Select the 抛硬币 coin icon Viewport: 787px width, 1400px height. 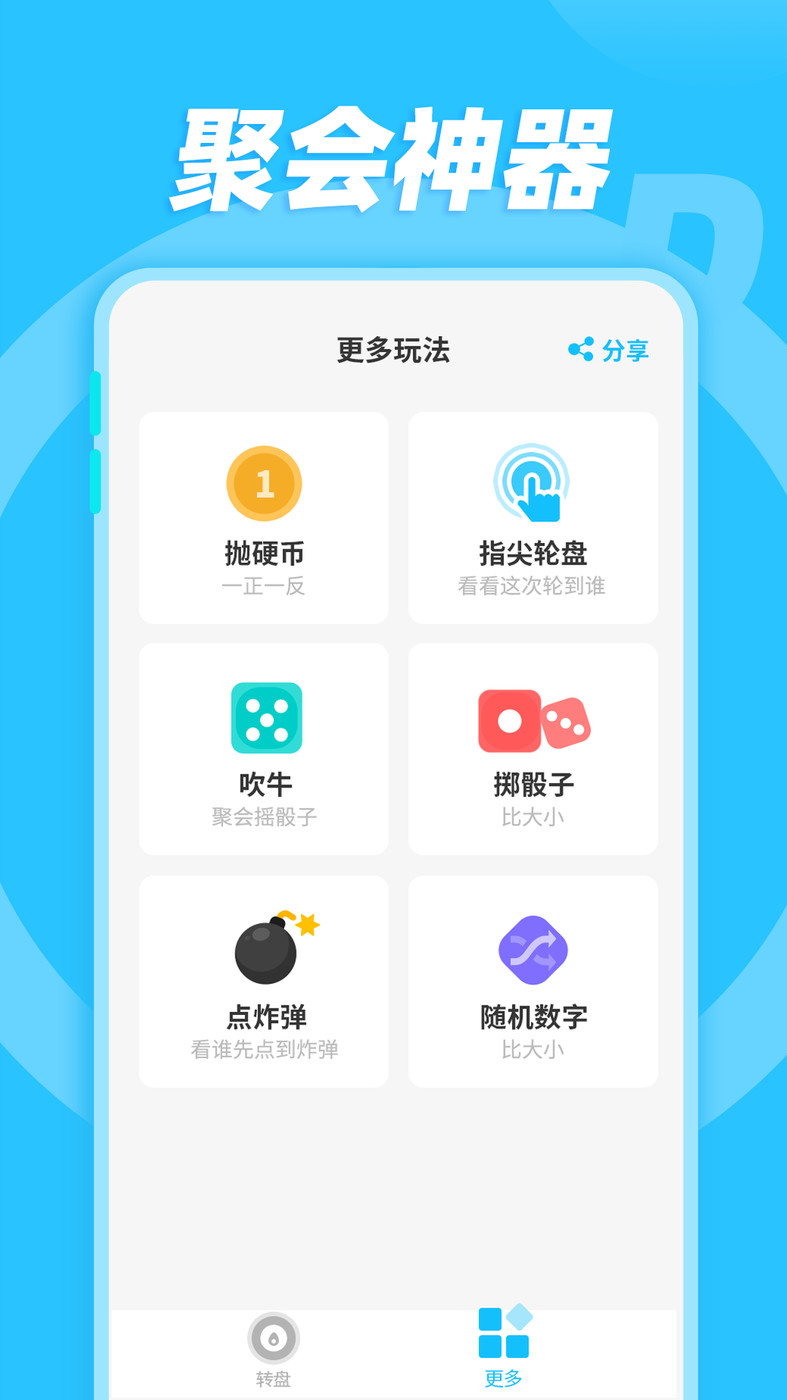point(264,483)
